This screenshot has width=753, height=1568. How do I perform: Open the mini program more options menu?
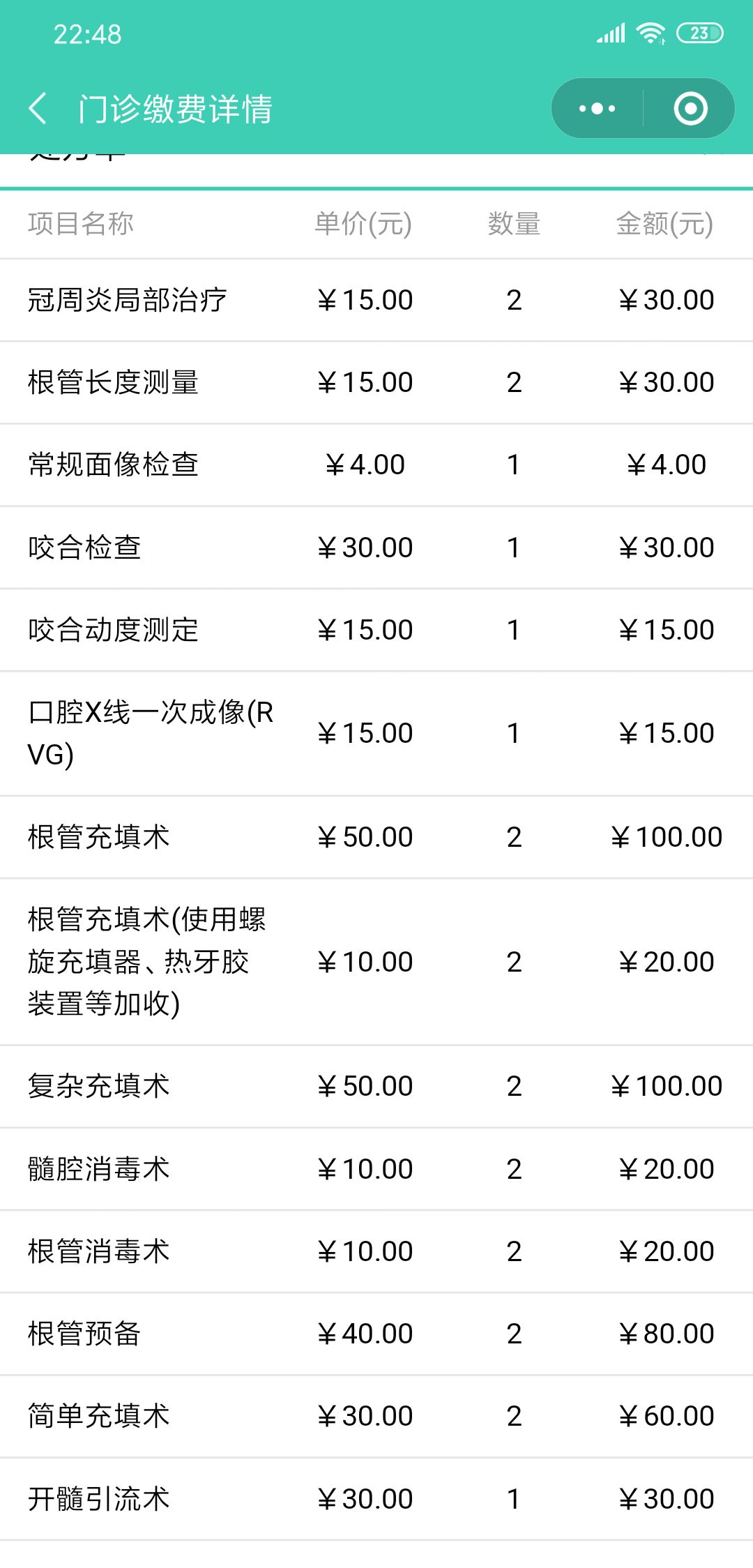(598, 109)
